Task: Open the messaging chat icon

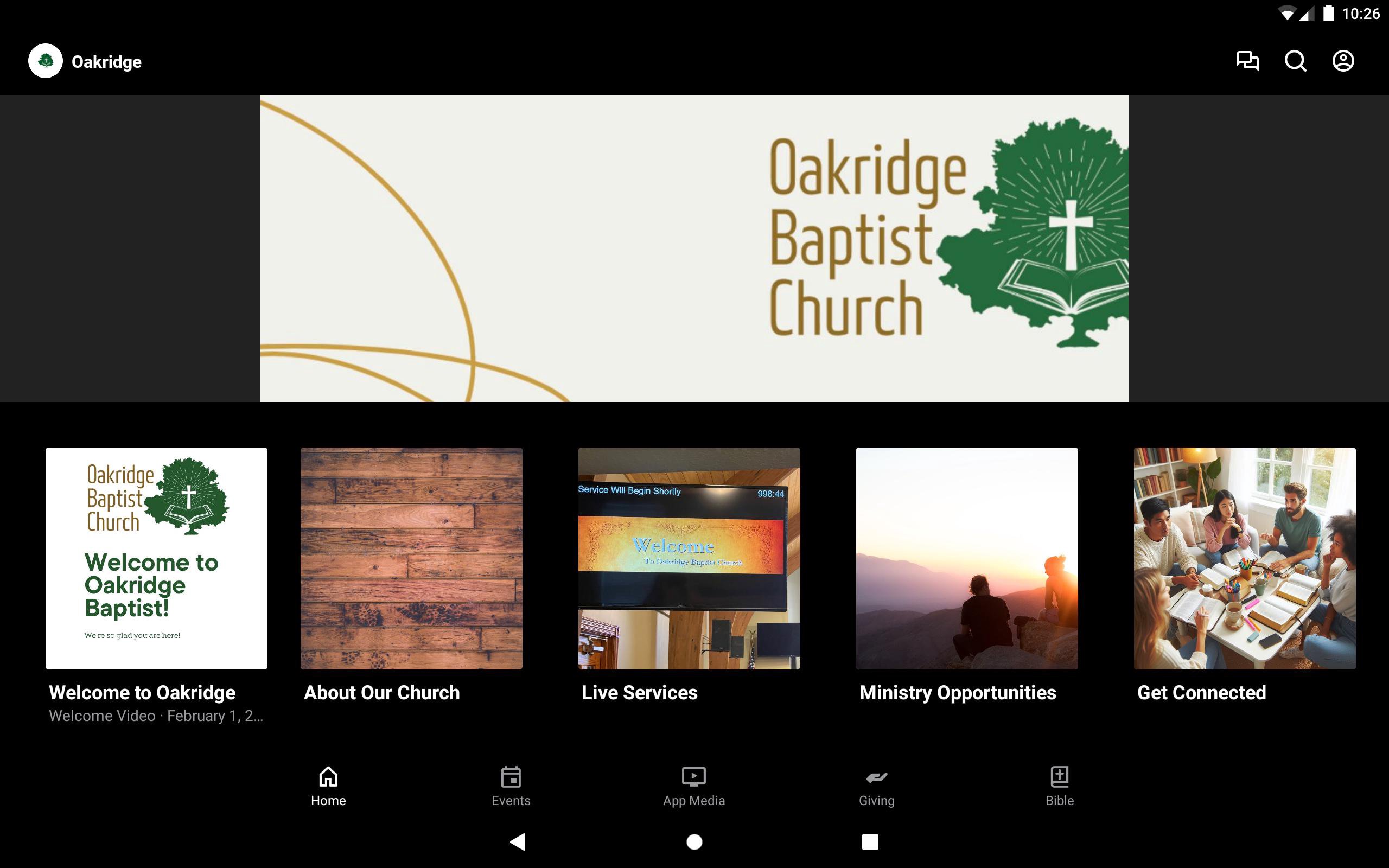Action: (1247, 61)
